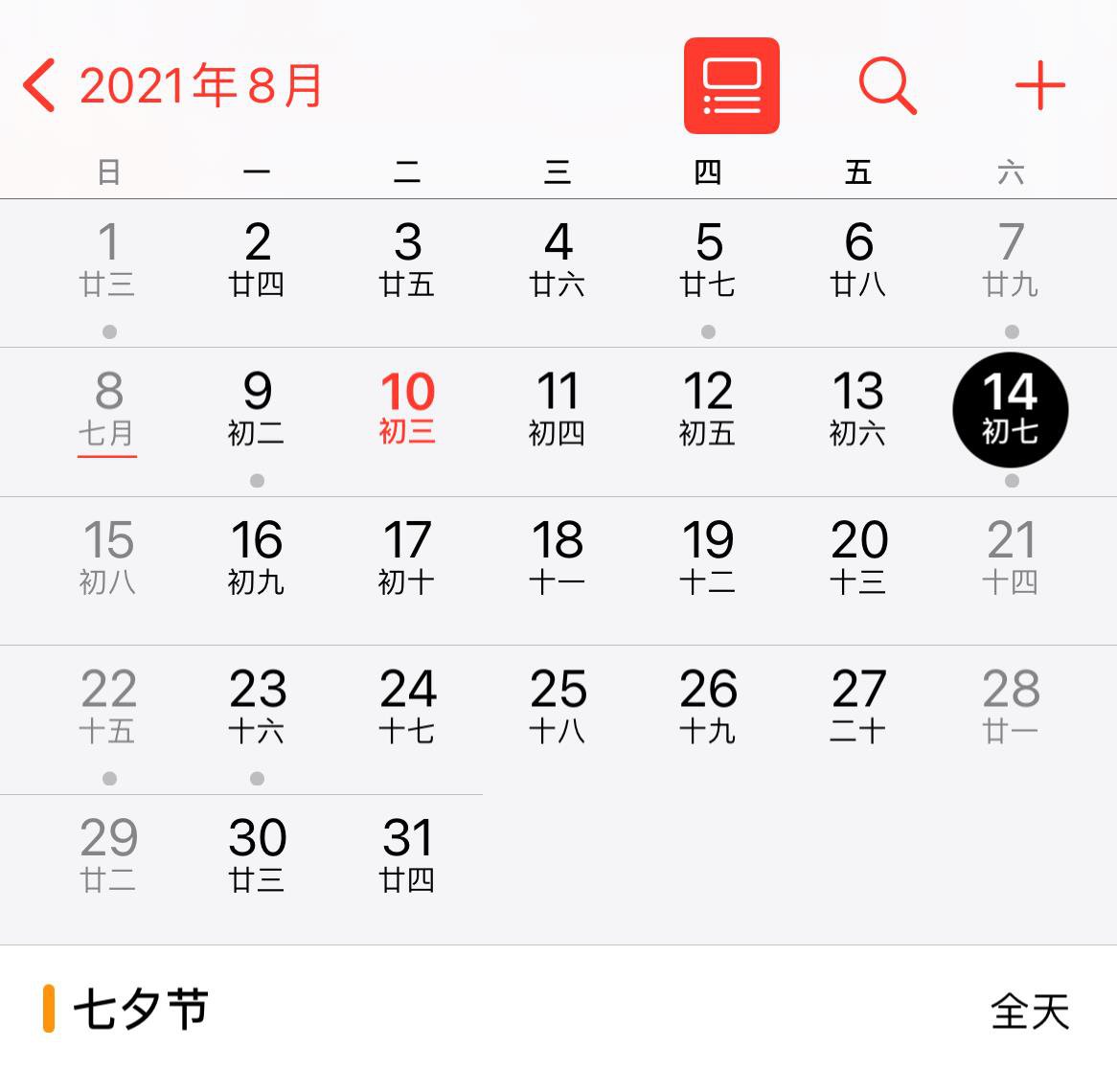Select August 14
Screen dimensions: 1117x1092
pyautogui.click(x=1010, y=409)
